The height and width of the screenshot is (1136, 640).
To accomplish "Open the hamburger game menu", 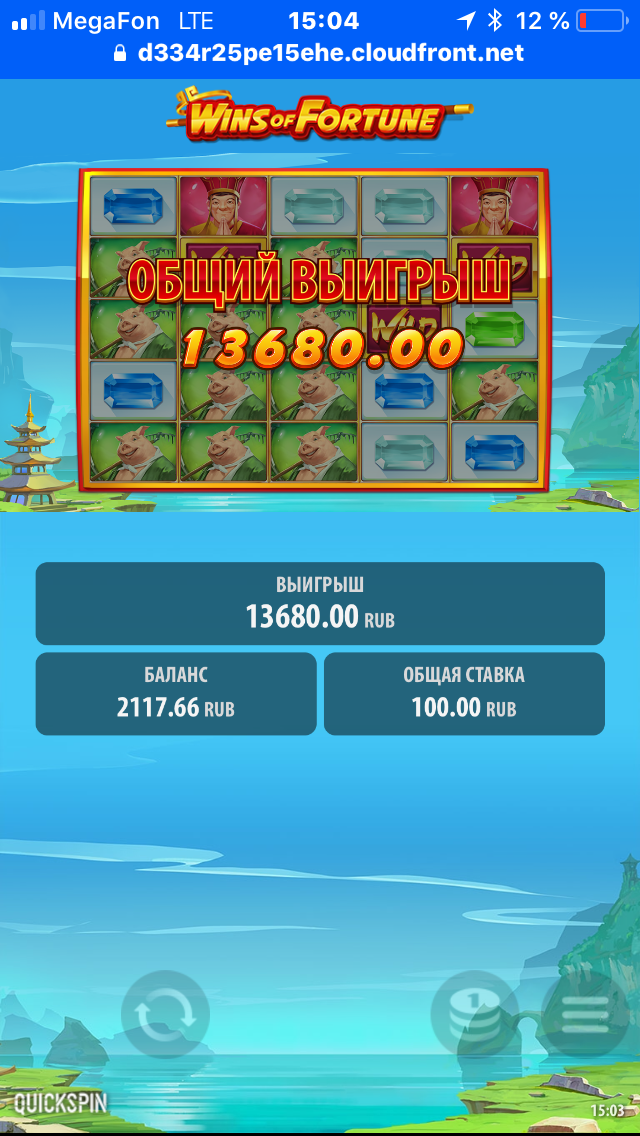I will click(x=585, y=1015).
